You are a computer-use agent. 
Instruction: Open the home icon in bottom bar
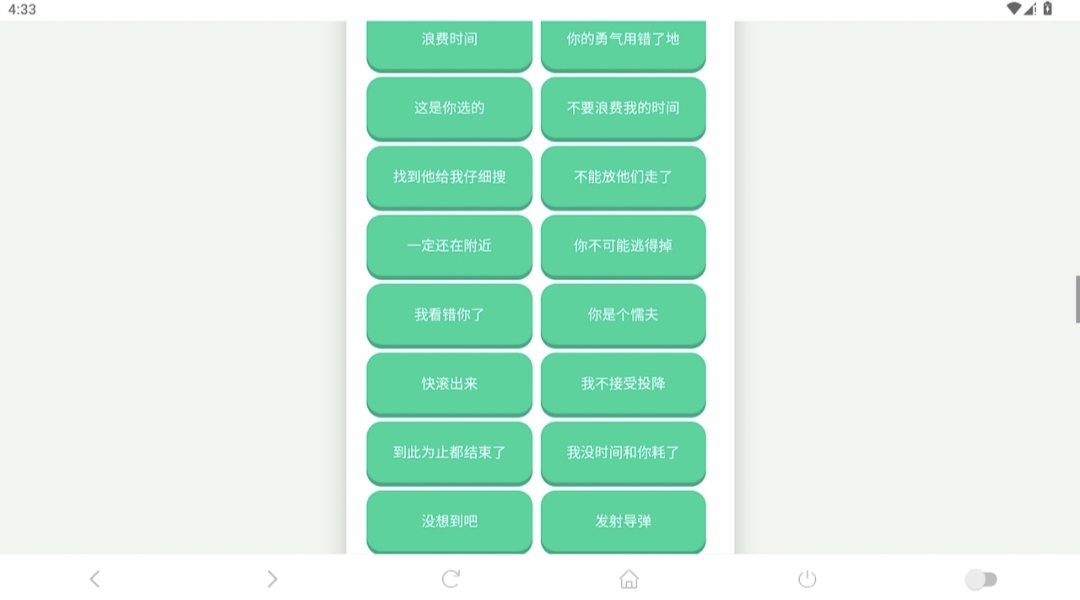pyautogui.click(x=629, y=579)
